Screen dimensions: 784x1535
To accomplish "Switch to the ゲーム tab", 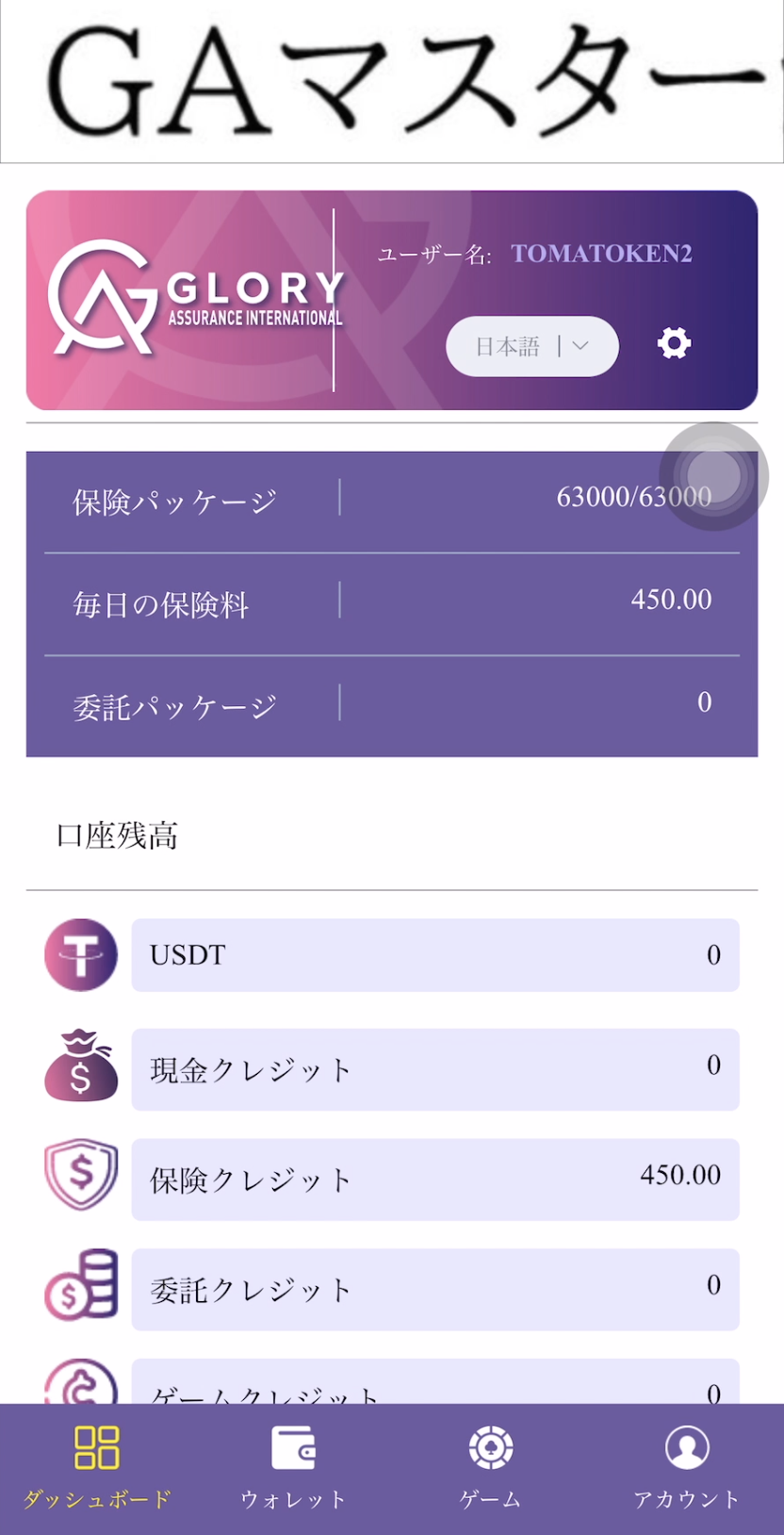I will coord(490,1464).
